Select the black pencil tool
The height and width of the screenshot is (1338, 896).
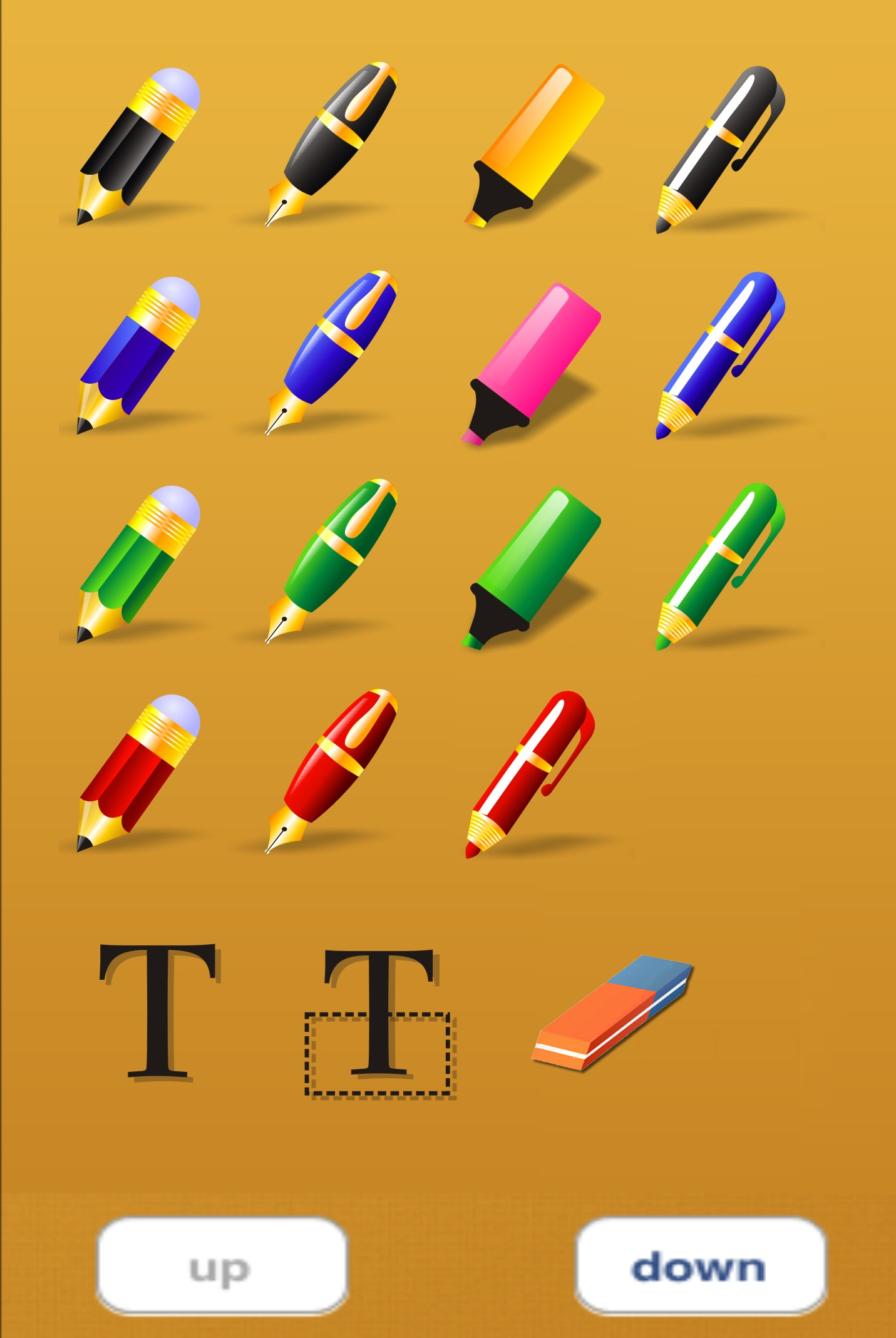click(x=138, y=147)
